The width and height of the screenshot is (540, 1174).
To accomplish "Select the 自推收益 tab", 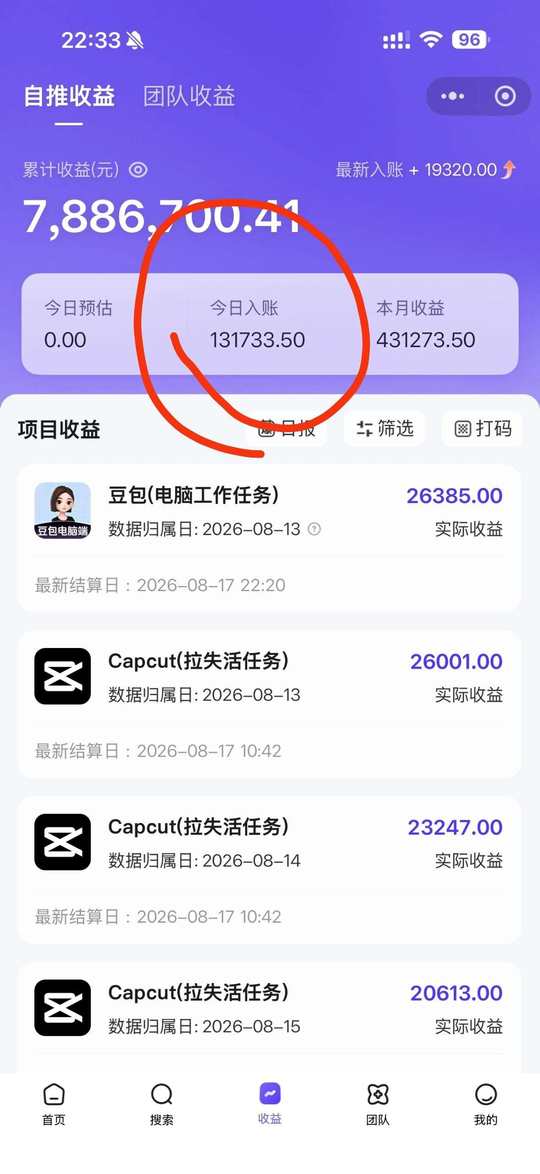I will pos(69,97).
